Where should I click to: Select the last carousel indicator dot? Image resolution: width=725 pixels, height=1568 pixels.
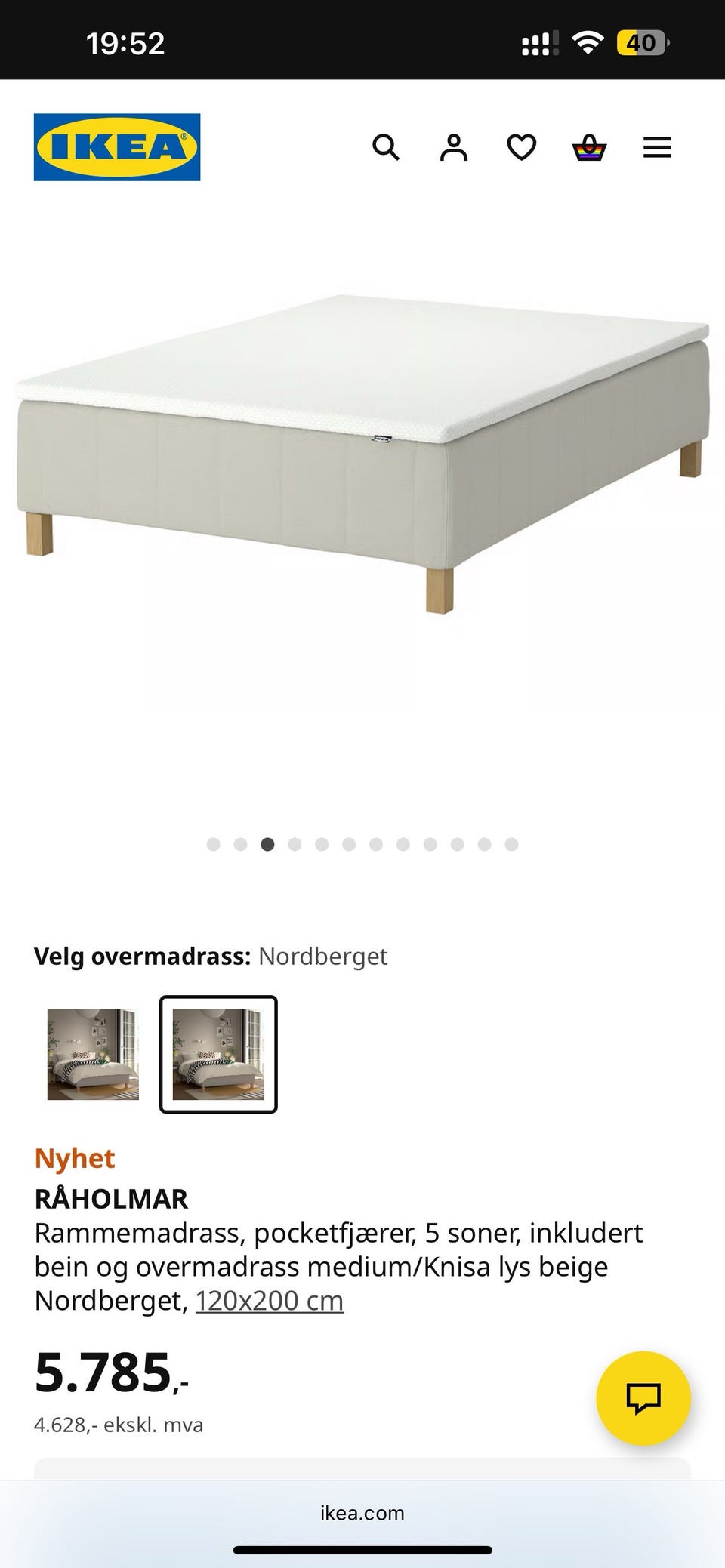click(x=512, y=845)
